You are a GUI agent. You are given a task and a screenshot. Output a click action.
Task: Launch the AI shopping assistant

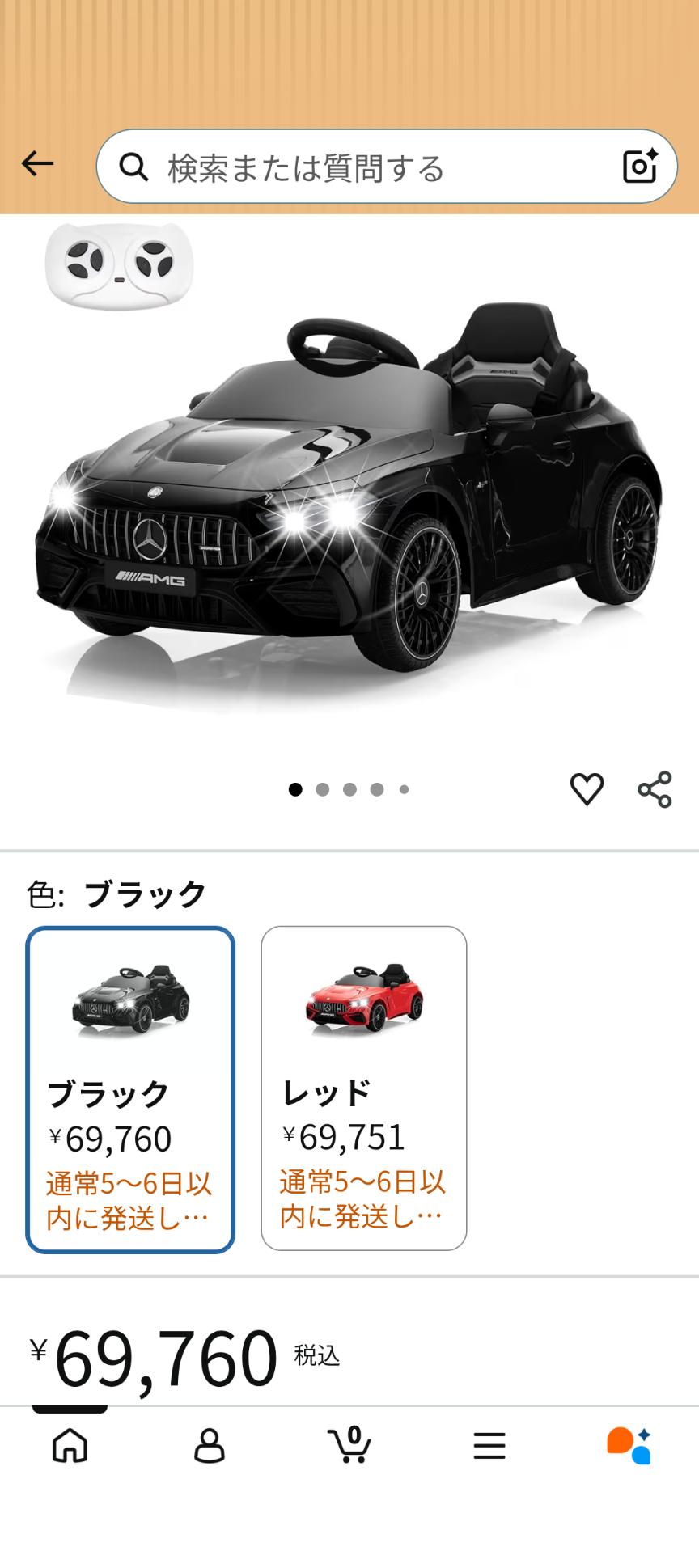629,1445
